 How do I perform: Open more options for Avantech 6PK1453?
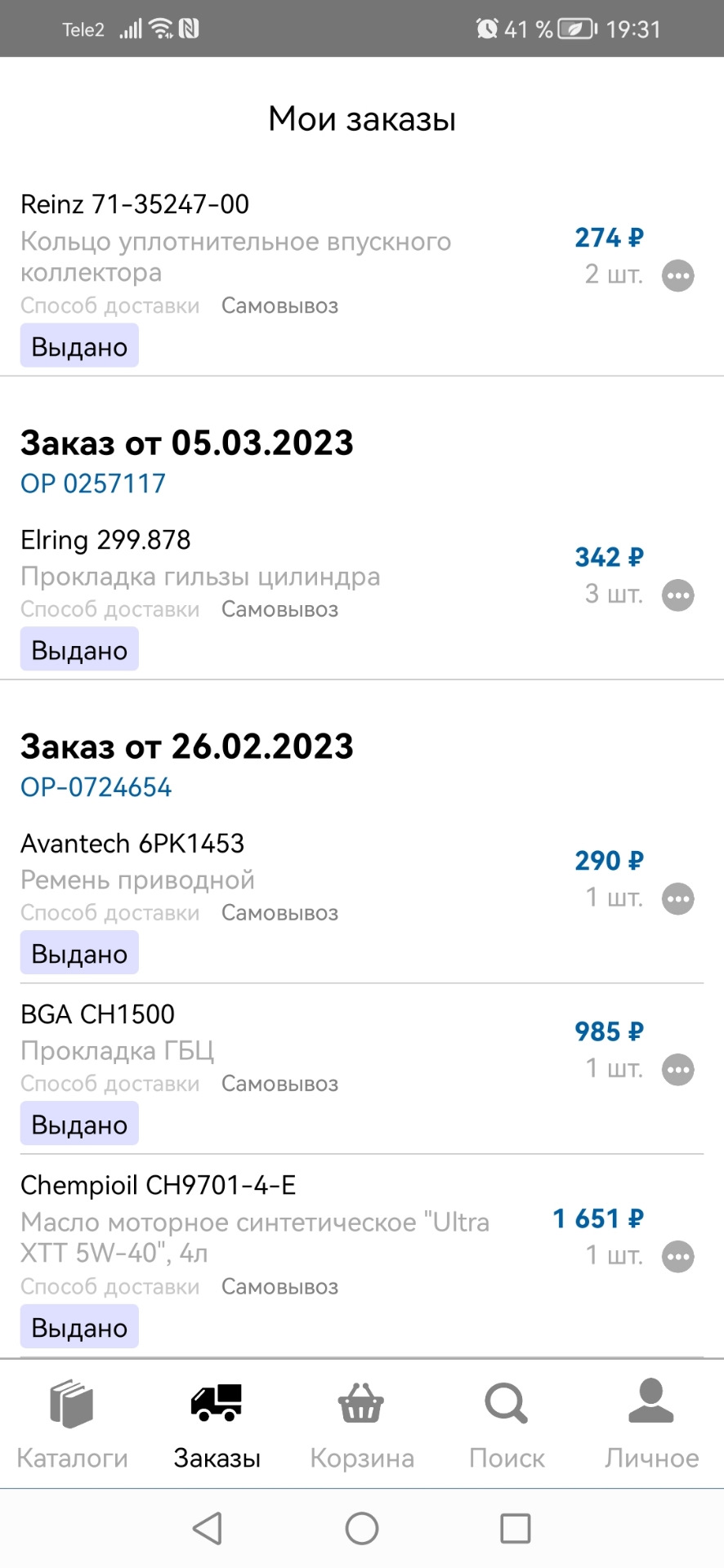point(678,899)
